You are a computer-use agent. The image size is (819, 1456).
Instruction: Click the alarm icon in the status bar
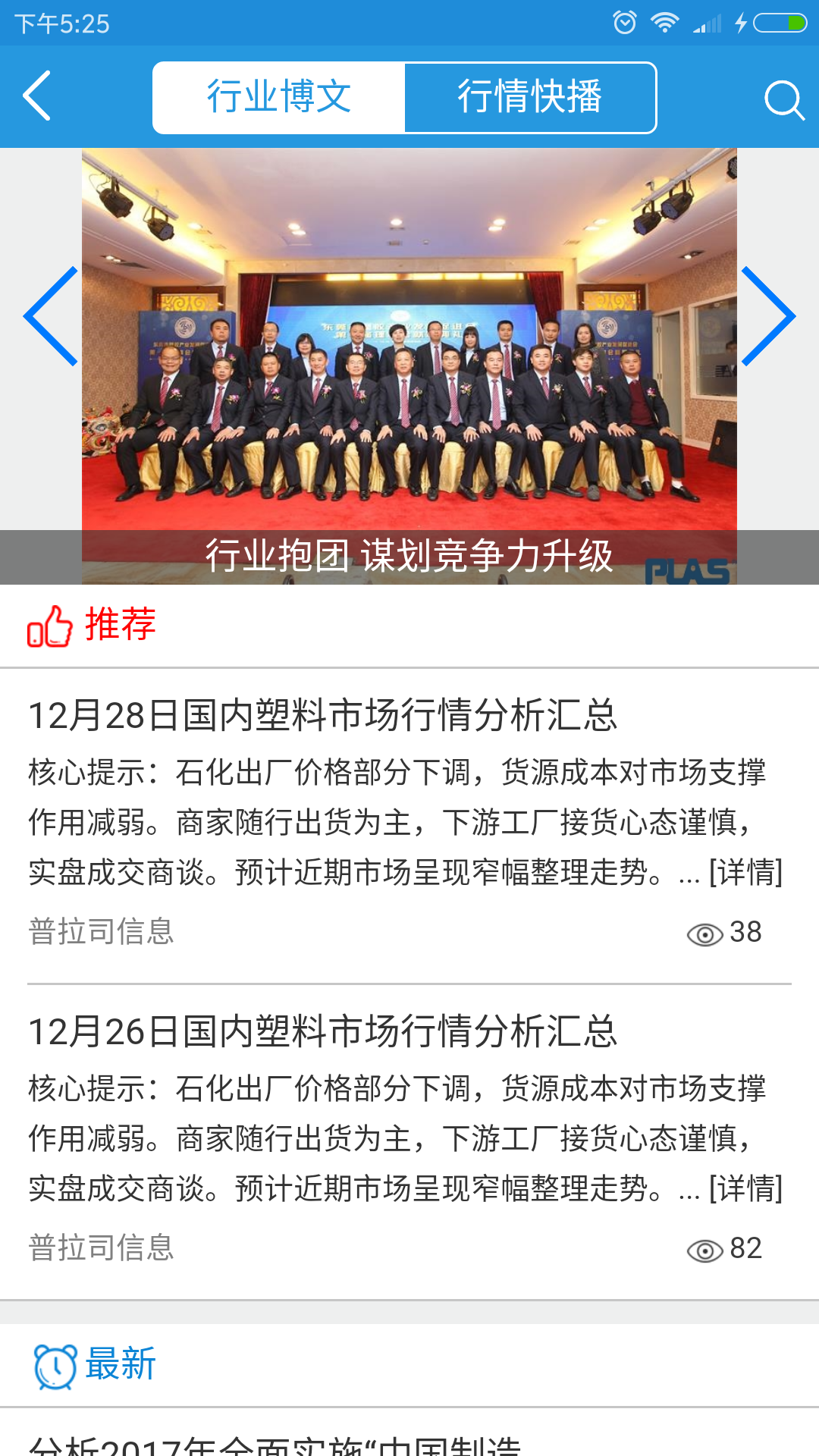point(624,21)
